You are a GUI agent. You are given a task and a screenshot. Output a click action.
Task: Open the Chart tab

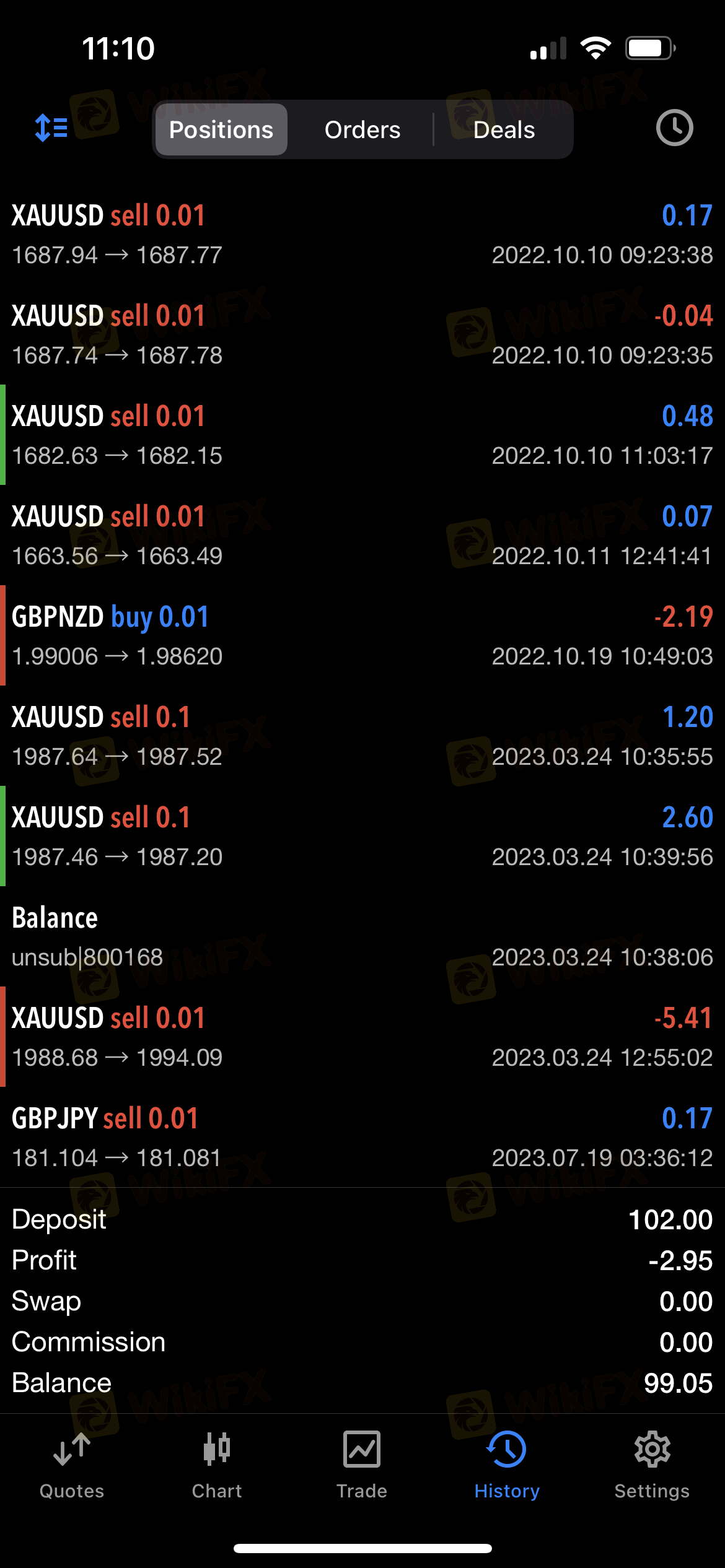point(217,1466)
